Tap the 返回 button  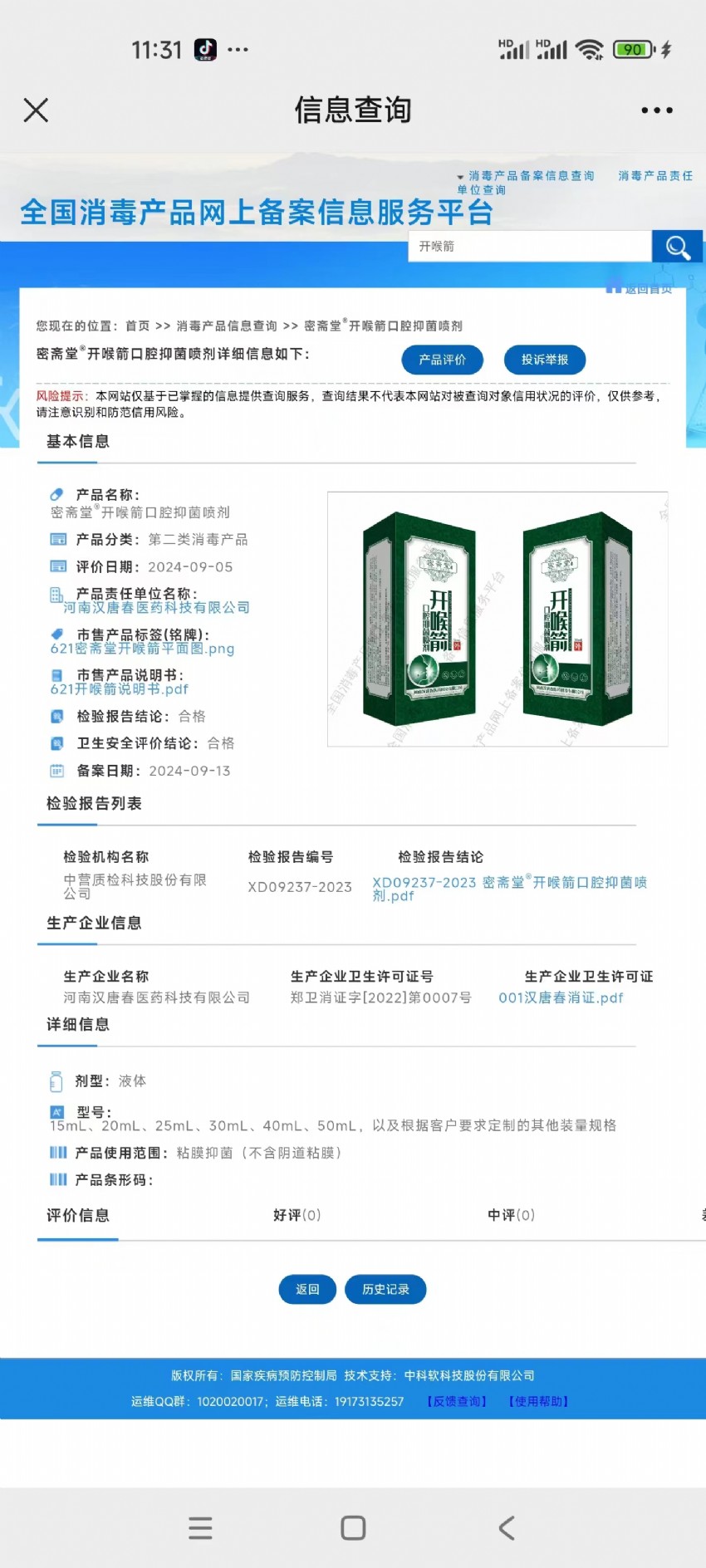(307, 1289)
